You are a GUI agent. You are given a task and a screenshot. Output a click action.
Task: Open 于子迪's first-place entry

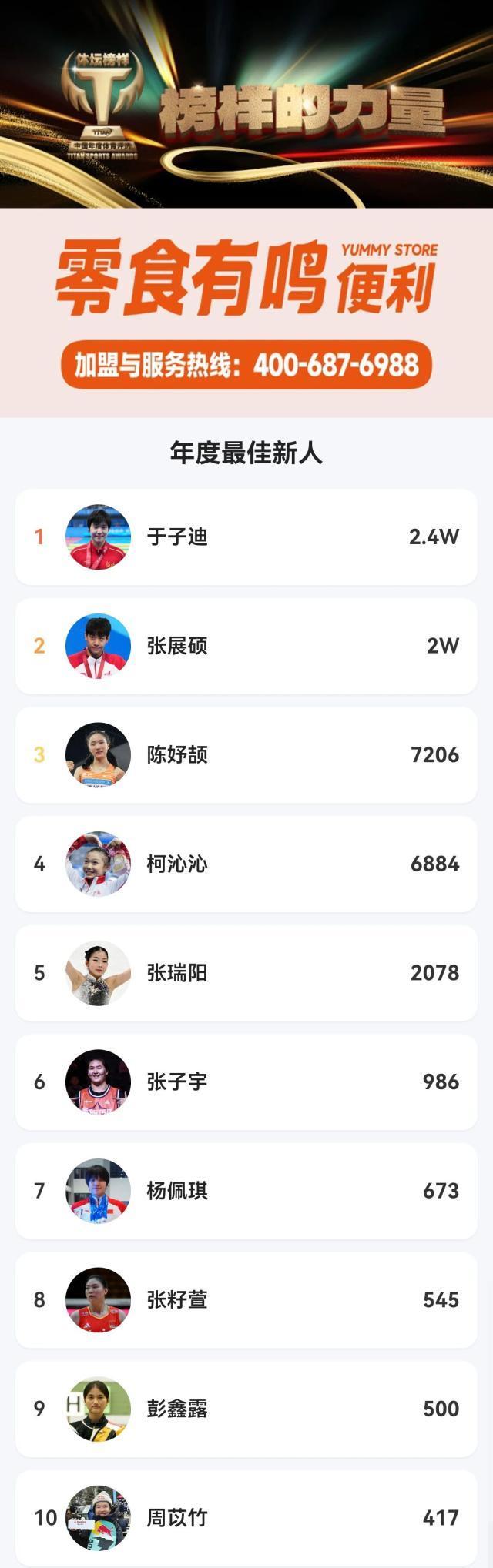pos(246,537)
